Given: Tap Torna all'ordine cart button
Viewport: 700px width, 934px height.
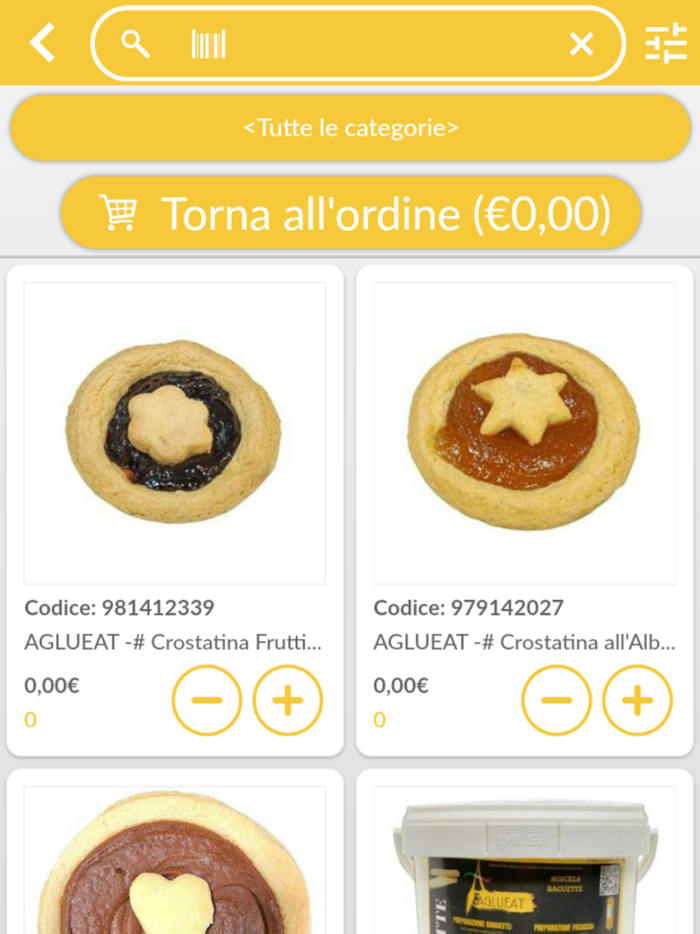Looking at the screenshot, I should click(350, 213).
